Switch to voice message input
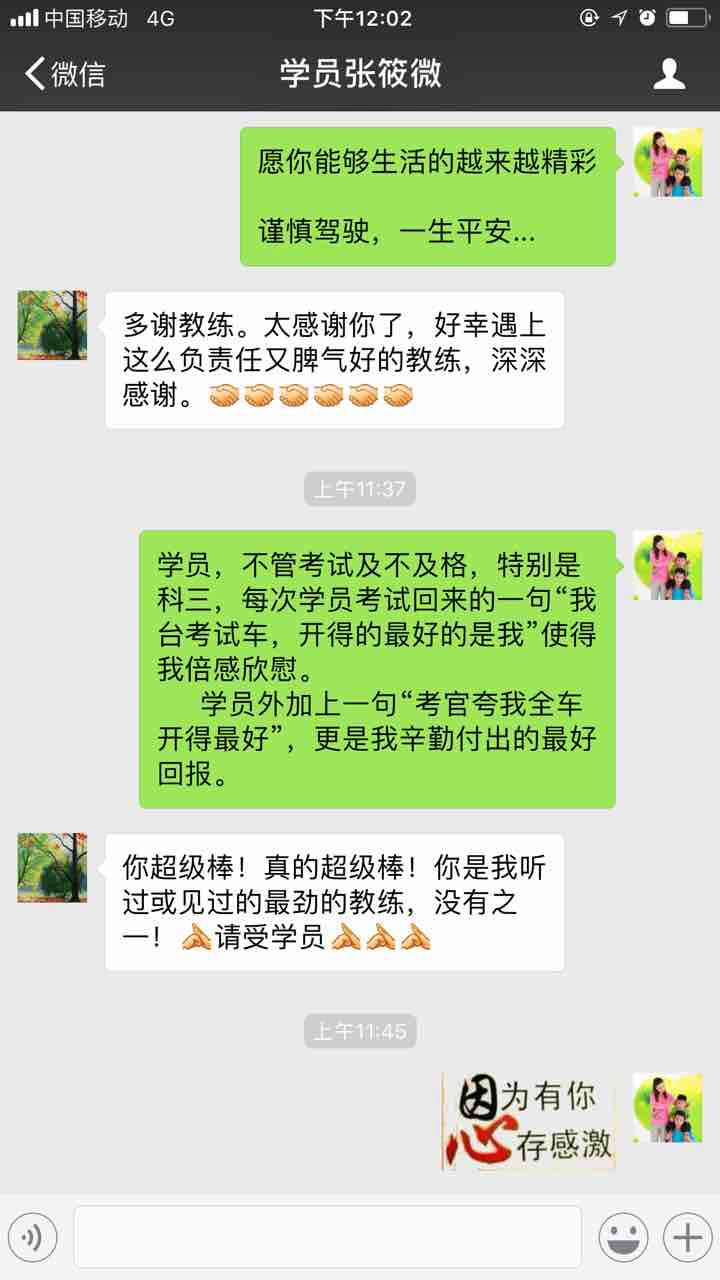This screenshot has height=1280, width=720. [x=33, y=1238]
